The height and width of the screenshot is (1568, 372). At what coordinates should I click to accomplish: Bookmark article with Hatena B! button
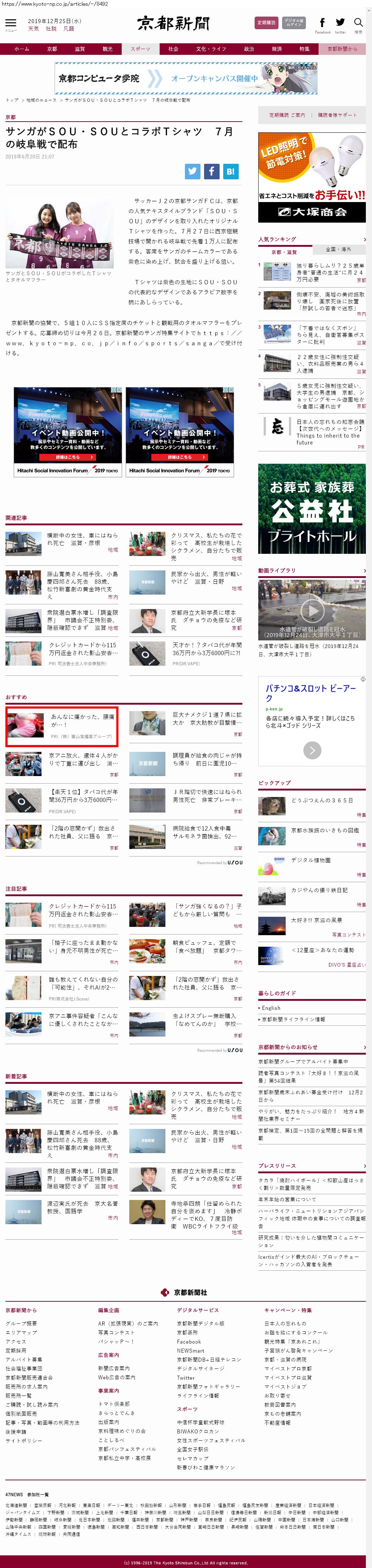coord(230,171)
